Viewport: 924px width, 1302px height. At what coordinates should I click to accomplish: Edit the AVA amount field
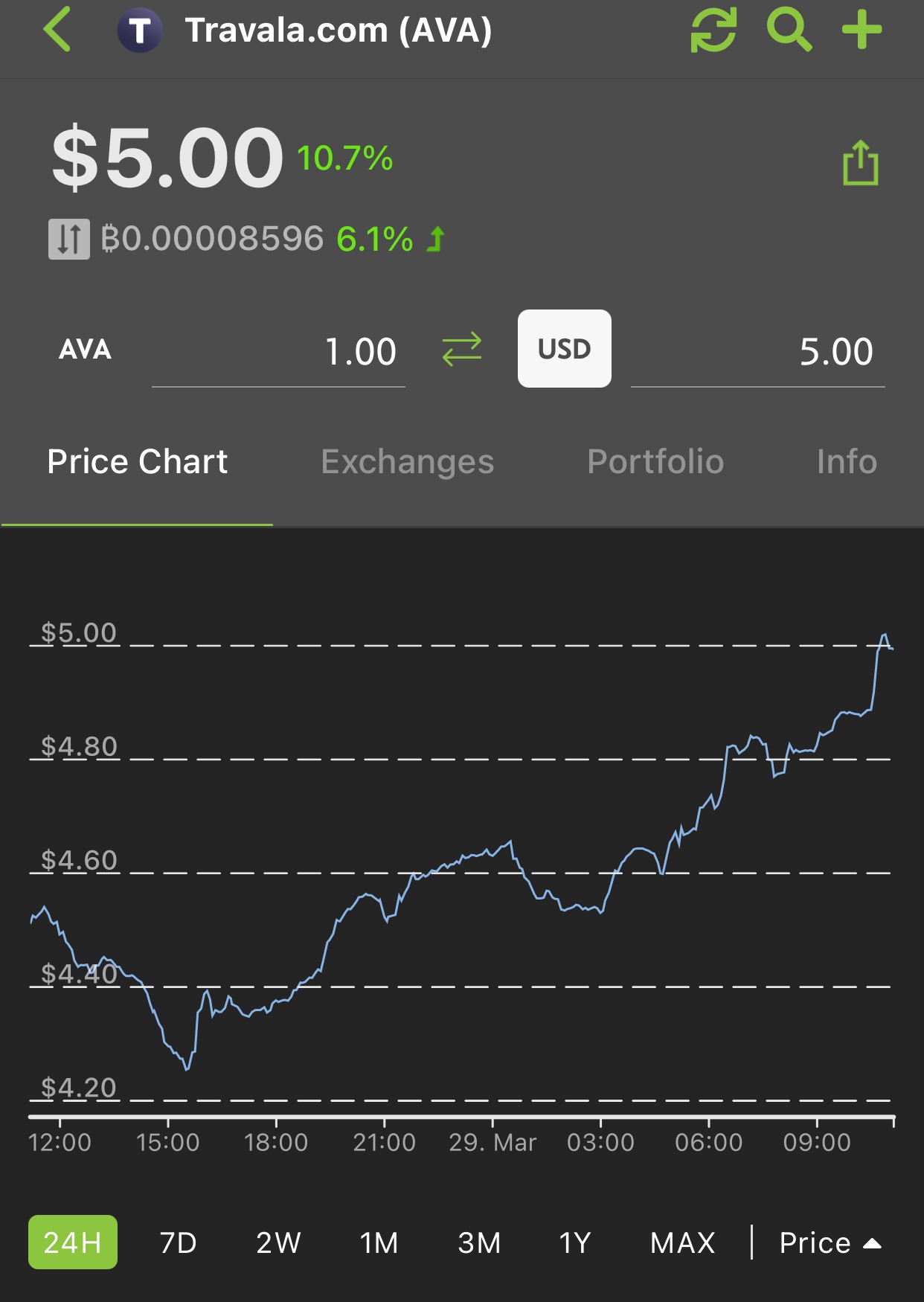click(x=278, y=352)
